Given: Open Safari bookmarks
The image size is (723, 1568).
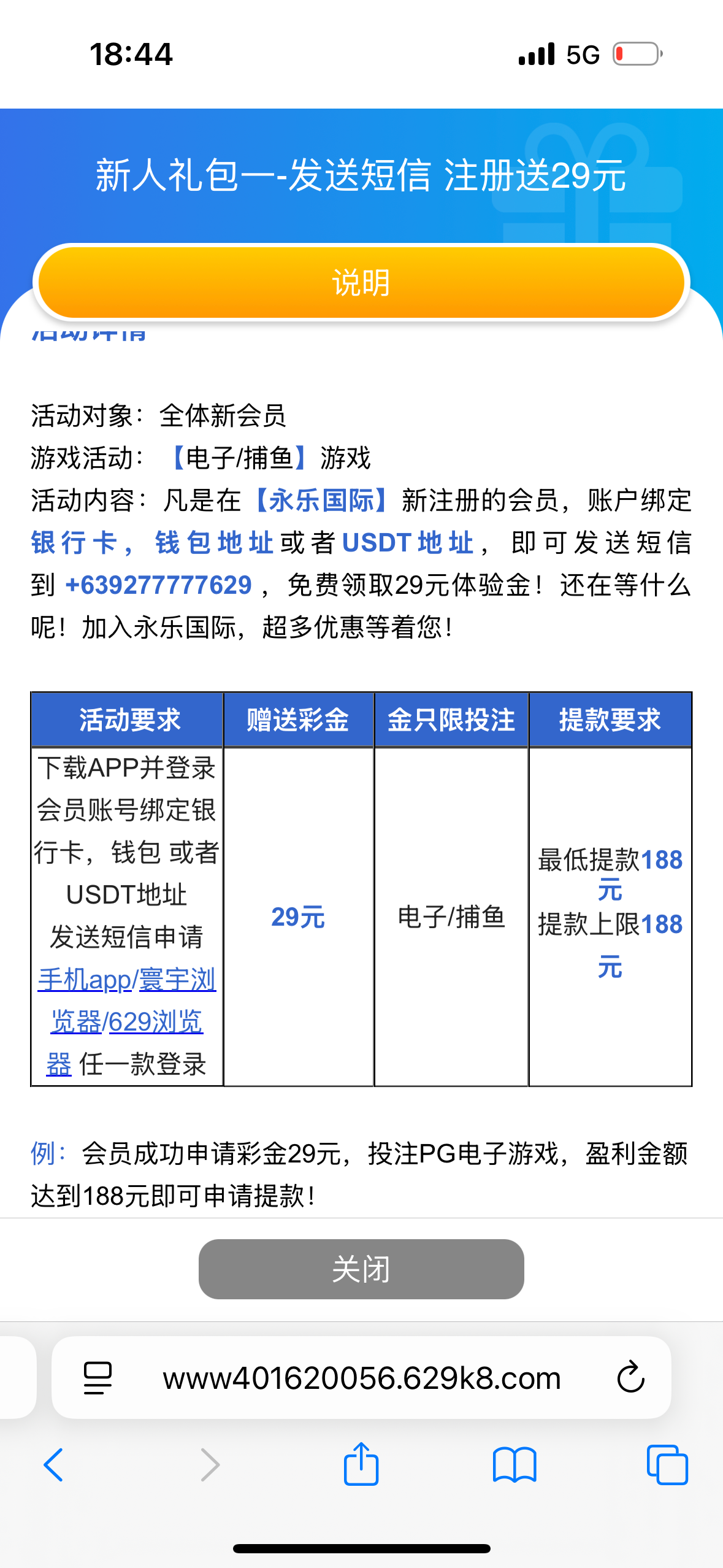Looking at the screenshot, I should point(515,1465).
